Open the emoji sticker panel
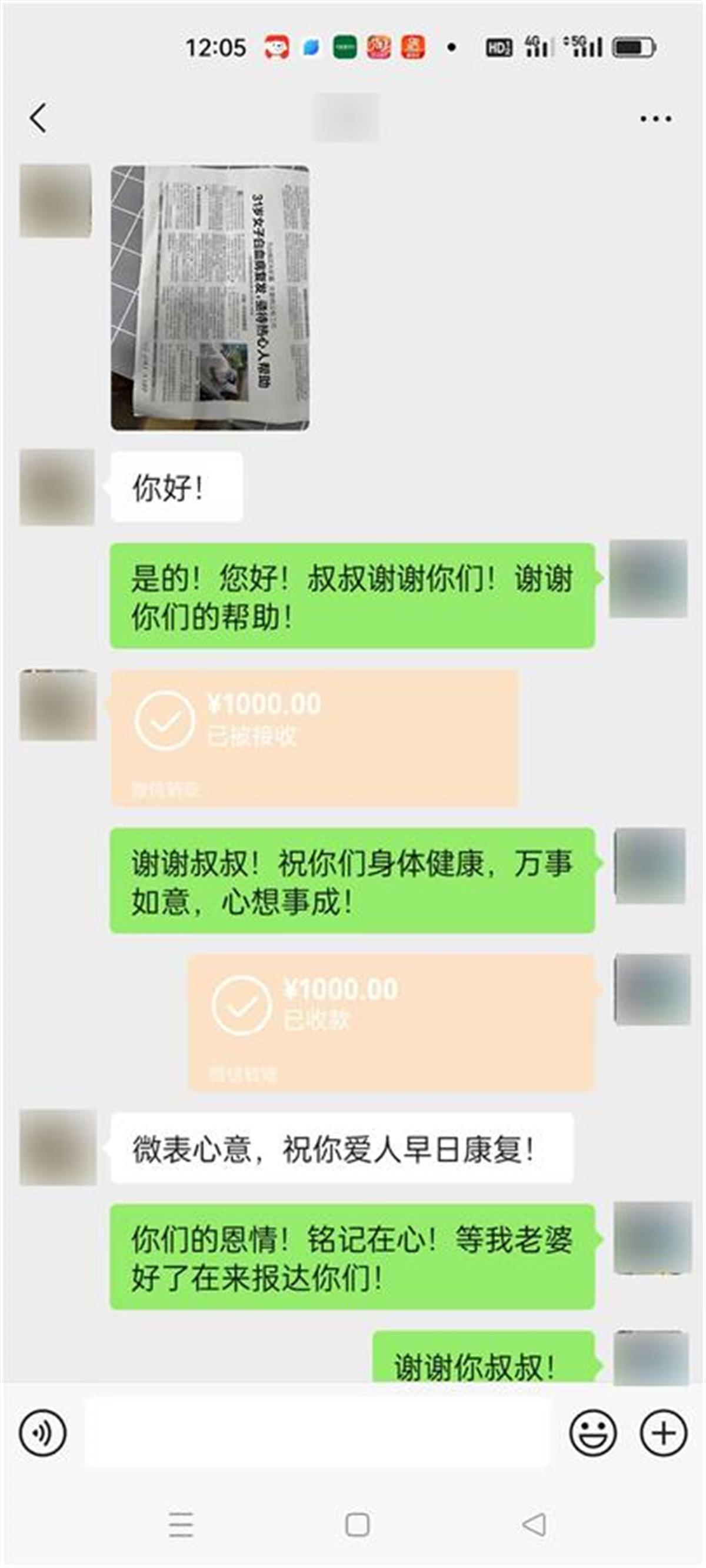The height and width of the screenshot is (1568, 706). point(592,1433)
